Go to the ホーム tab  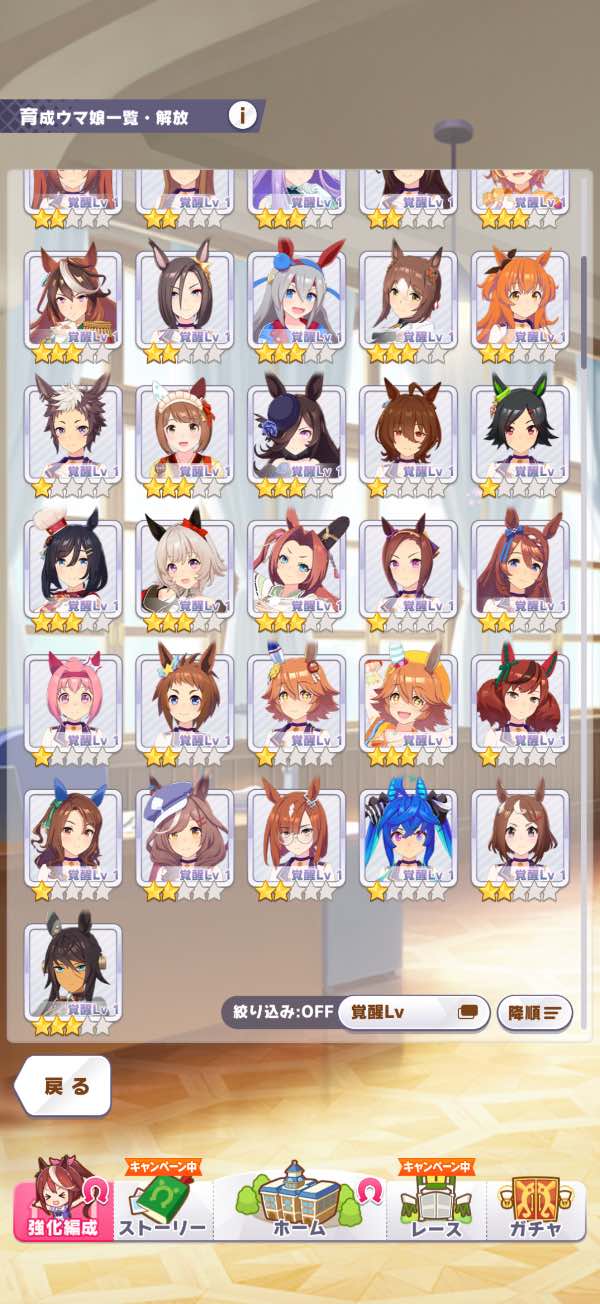[299, 1206]
